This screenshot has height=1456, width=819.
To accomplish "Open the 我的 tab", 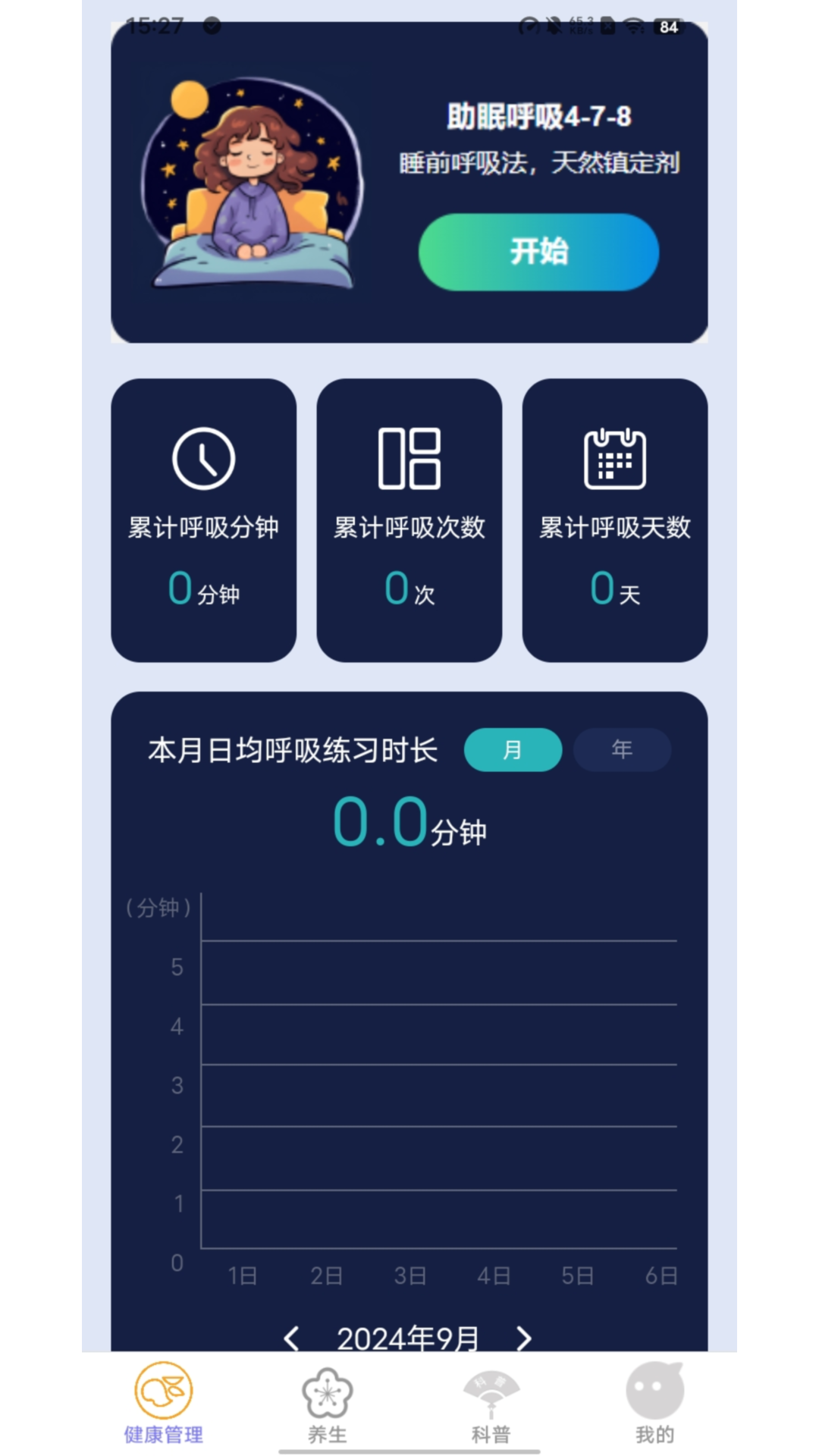I will coord(655,1403).
